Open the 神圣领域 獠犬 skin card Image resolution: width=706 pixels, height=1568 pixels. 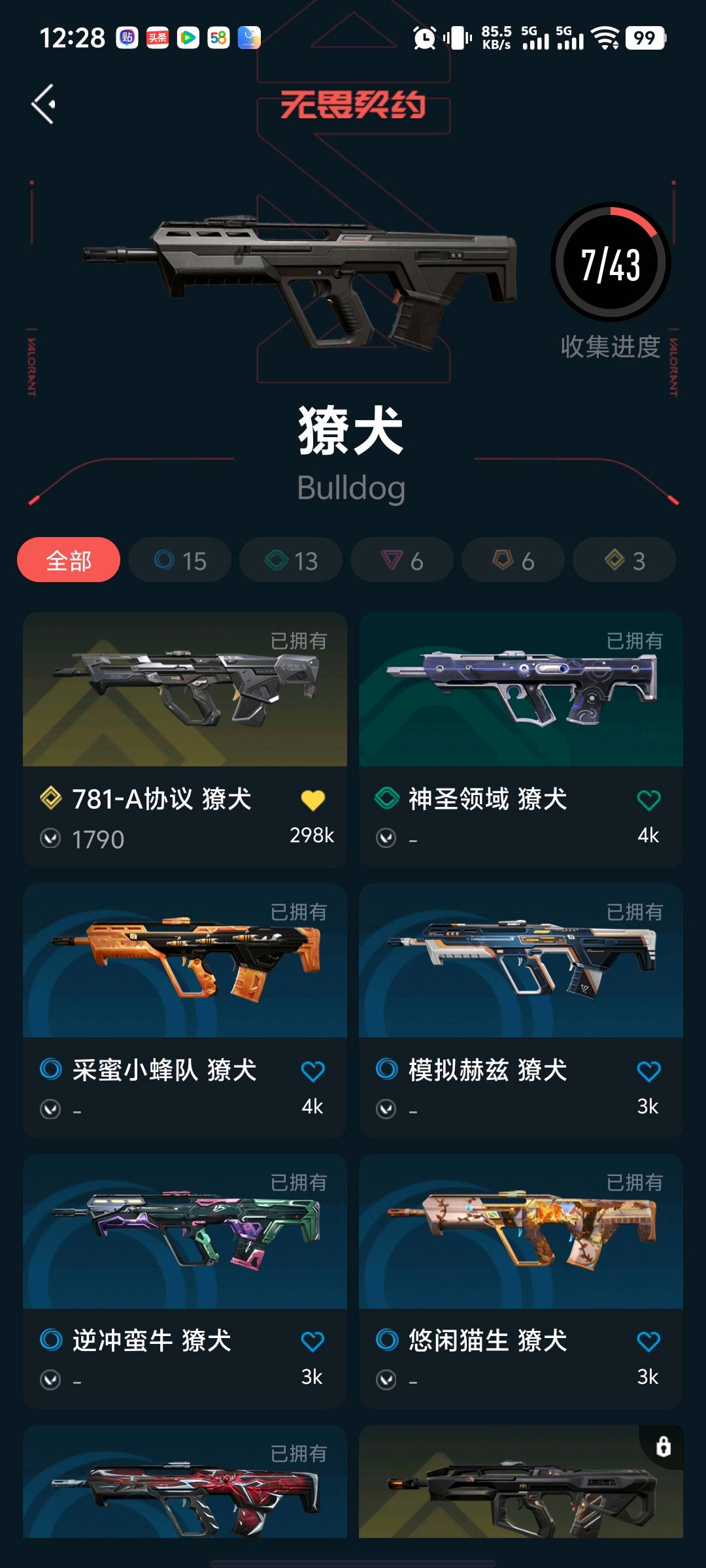(x=521, y=693)
